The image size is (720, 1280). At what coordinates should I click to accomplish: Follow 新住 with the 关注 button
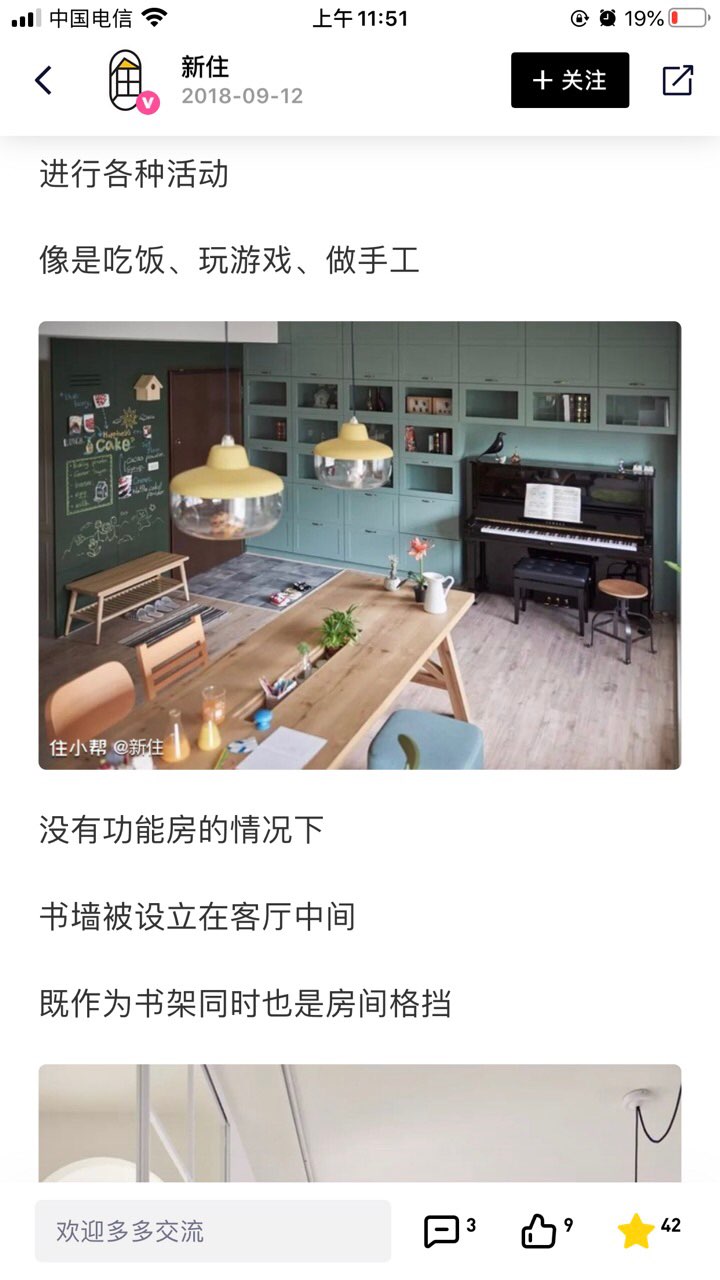[570, 80]
